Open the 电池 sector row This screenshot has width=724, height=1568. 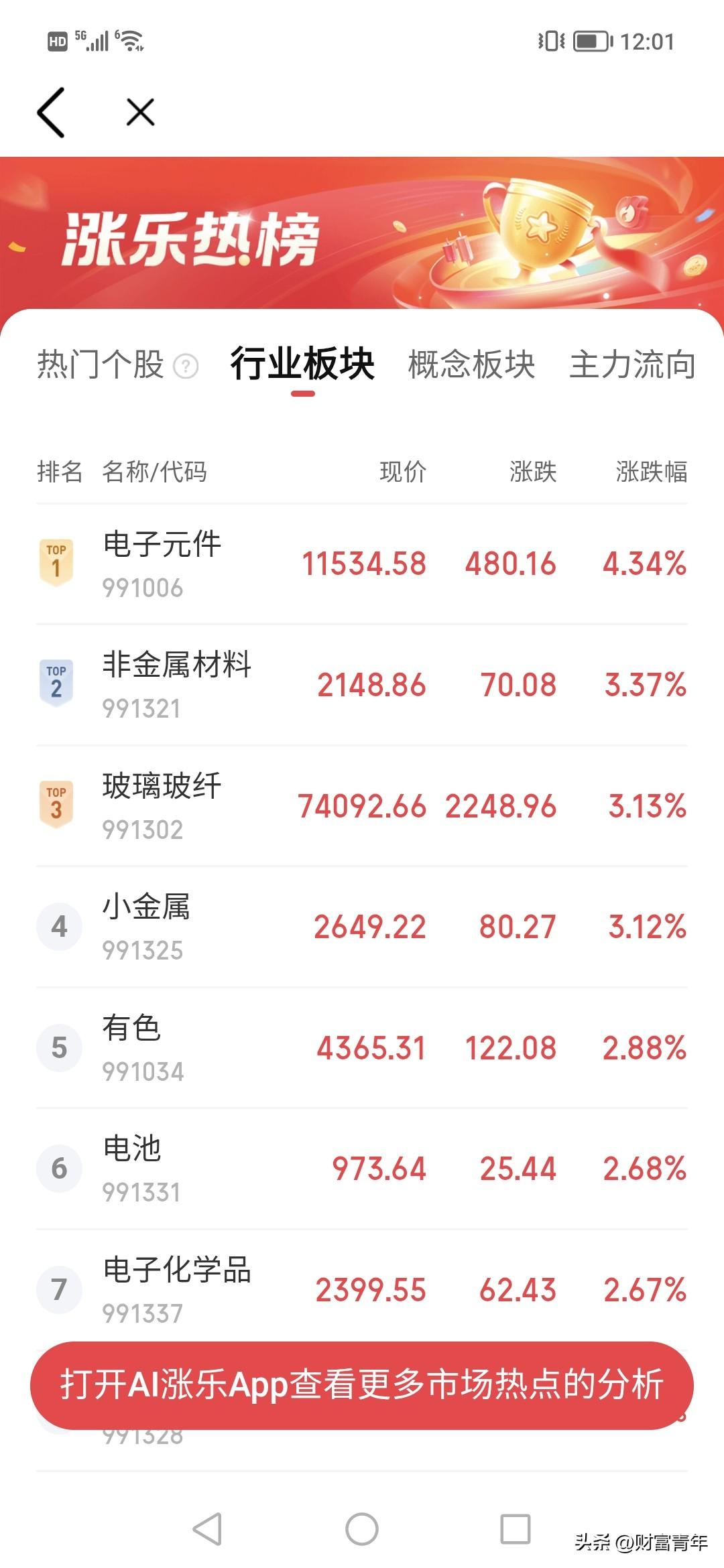(x=362, y=1169)
